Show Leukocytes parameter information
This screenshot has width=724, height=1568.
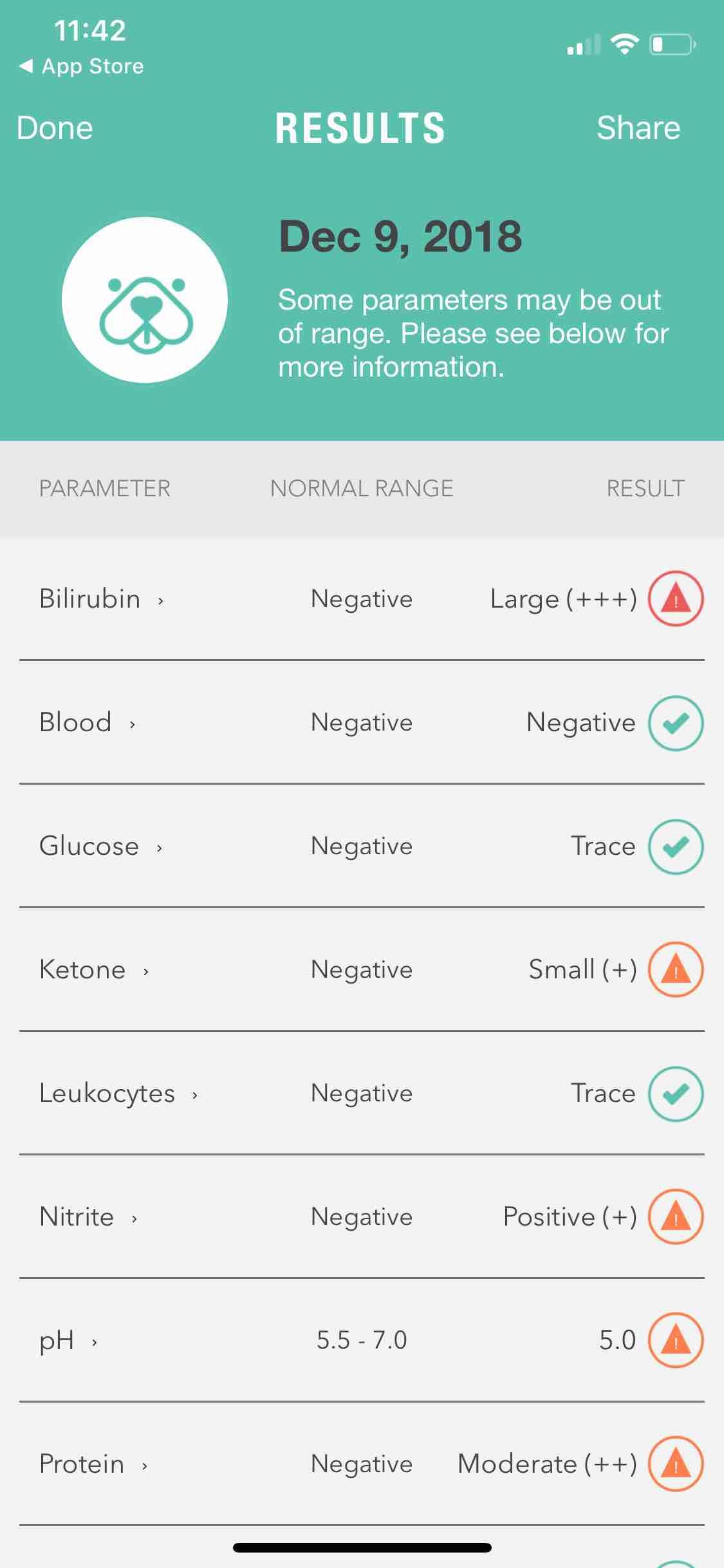coord(118,1094)
